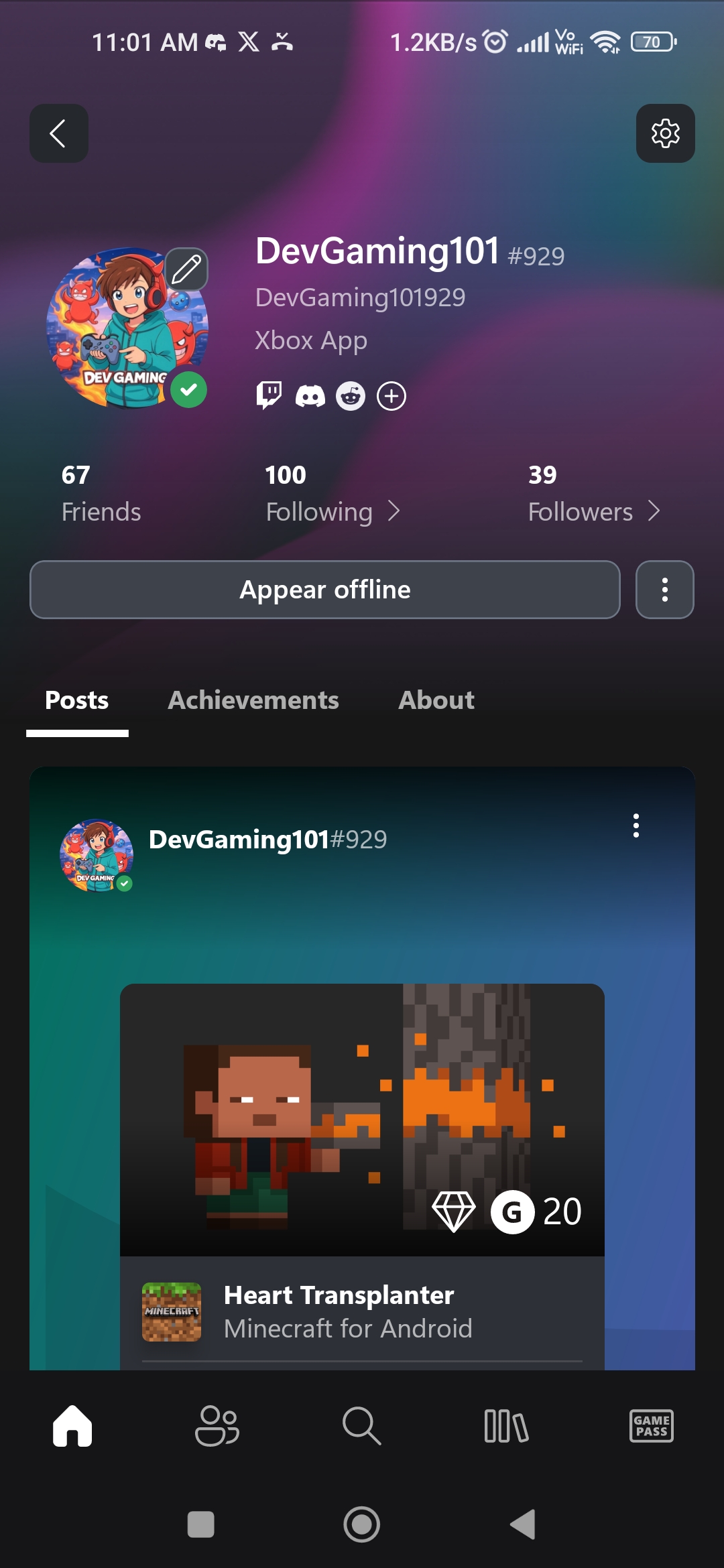Open the linked Twitch account icon
The width and height of the screenshot is (724, 1568).
269,395
